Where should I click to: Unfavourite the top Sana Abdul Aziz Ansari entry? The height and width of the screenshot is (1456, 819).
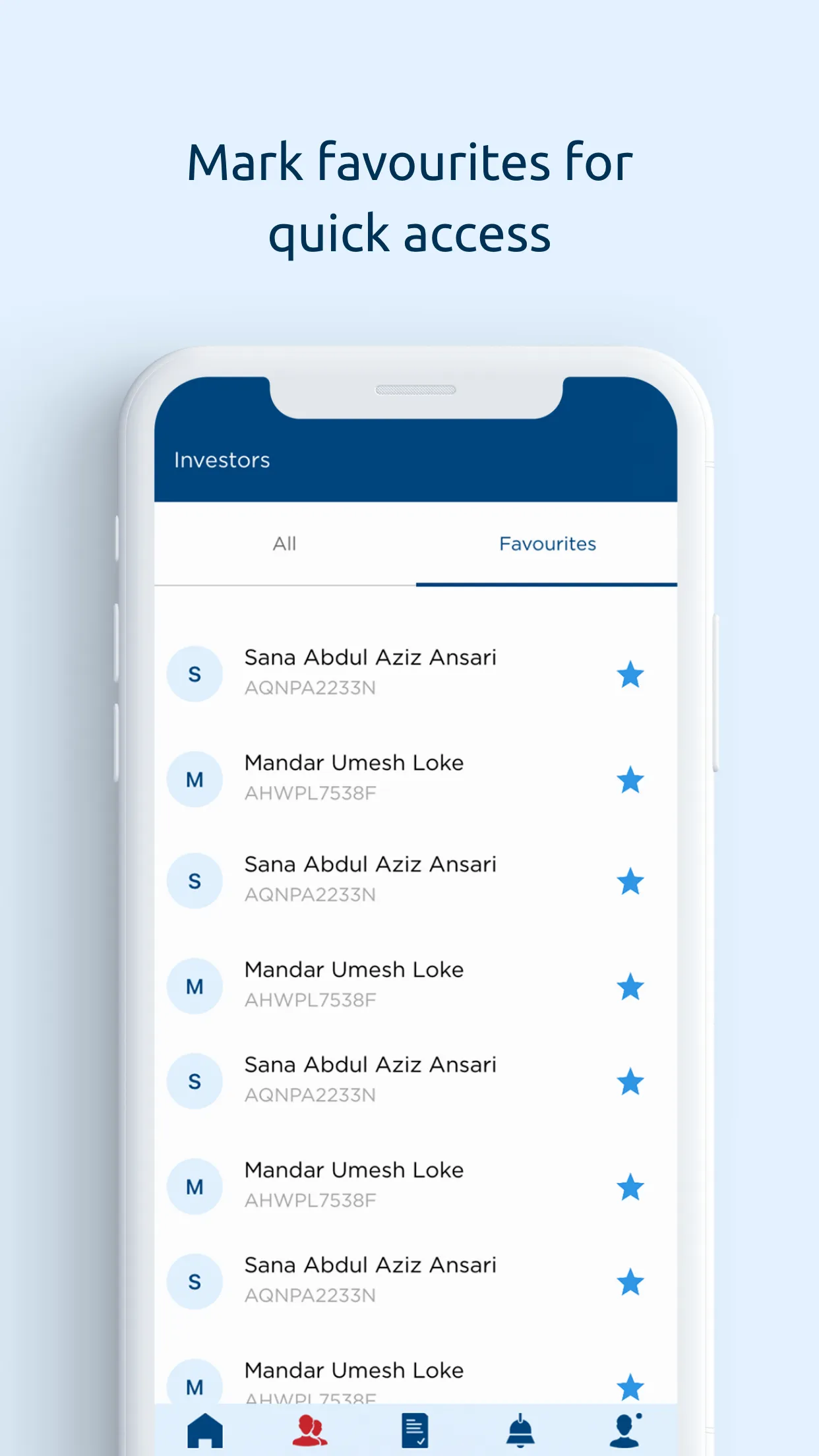tap(630, 674)
